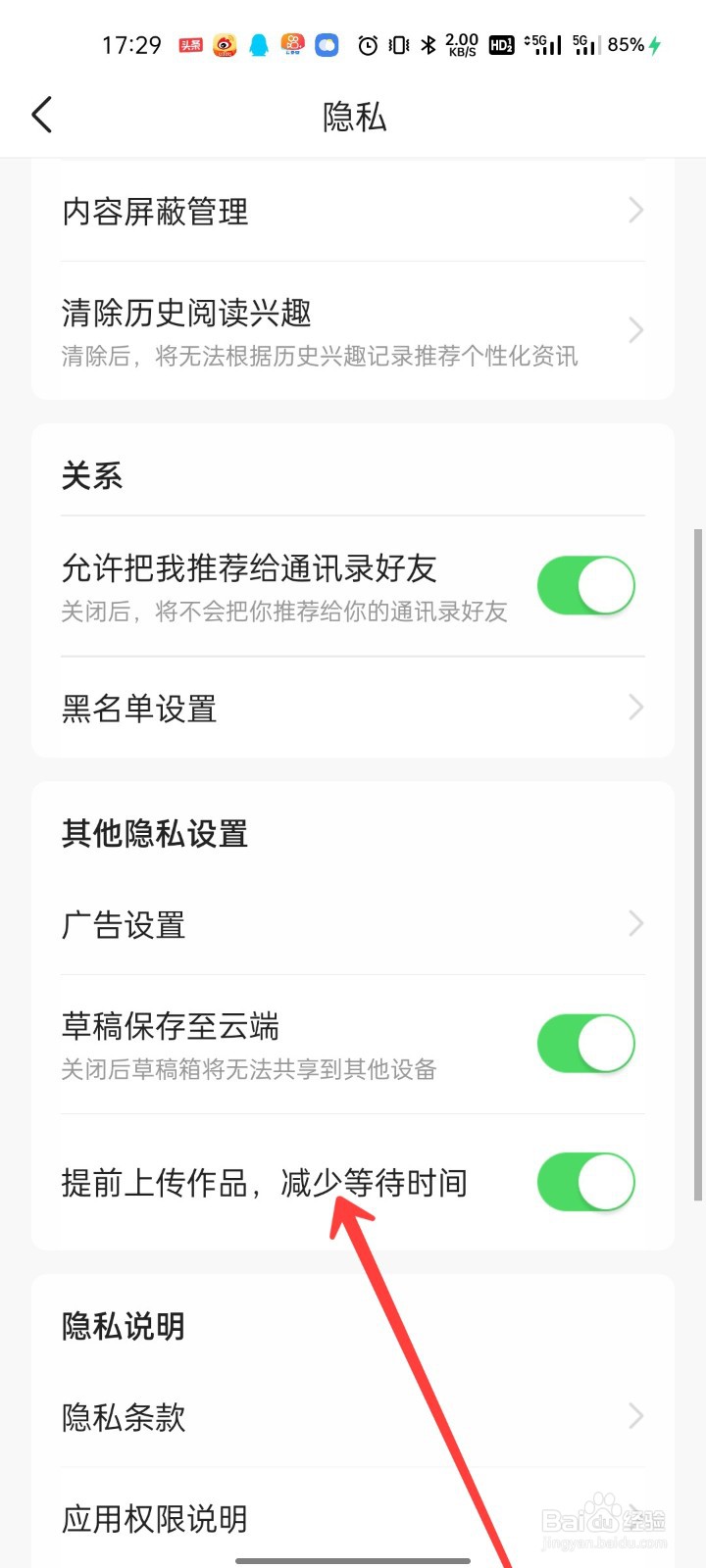Viewport: 706px width, 1568px height.
Task: Tap the HD call indicator icon
Action: coord(500,44)
